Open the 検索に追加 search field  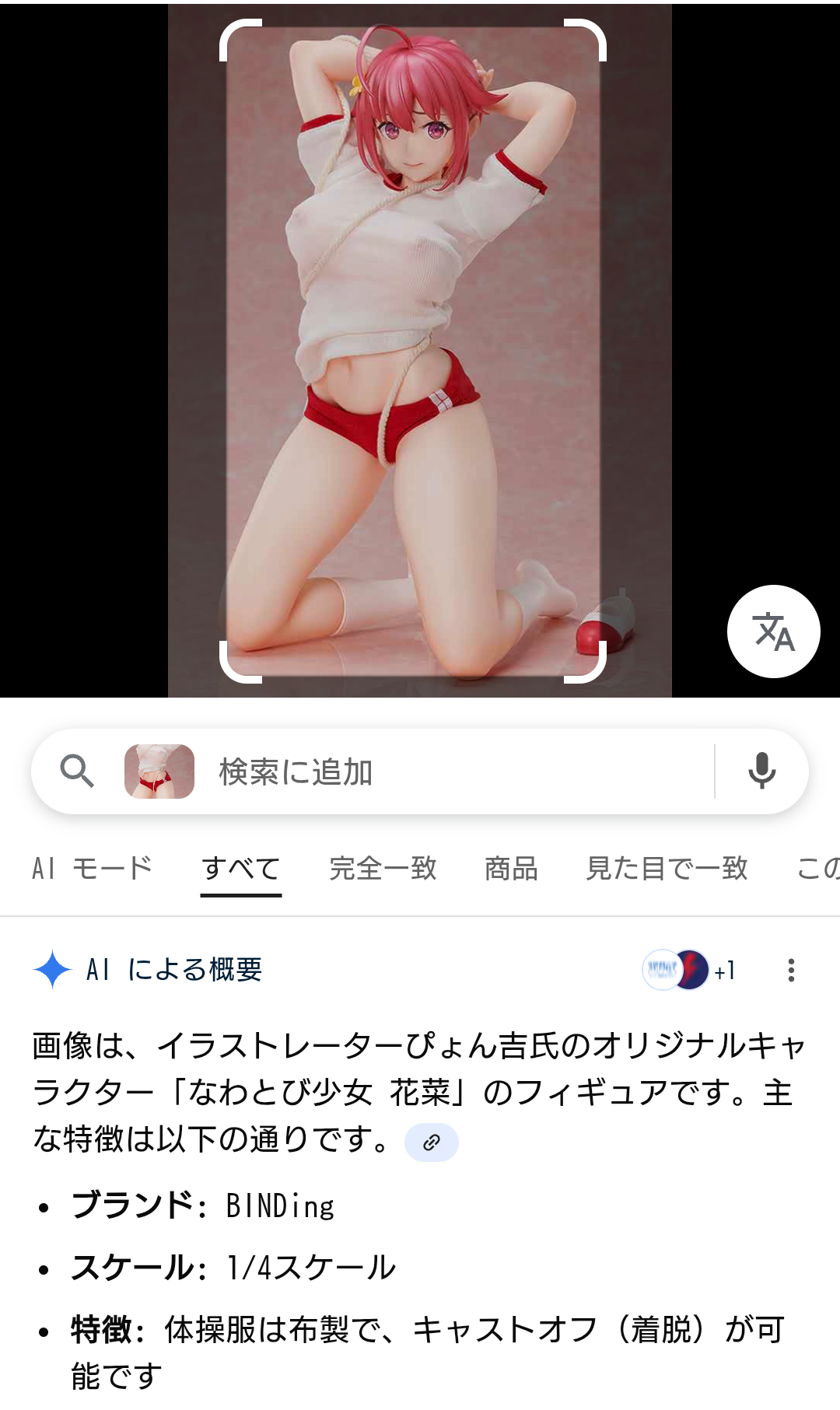pyautogui.click(x=459, y=772)
